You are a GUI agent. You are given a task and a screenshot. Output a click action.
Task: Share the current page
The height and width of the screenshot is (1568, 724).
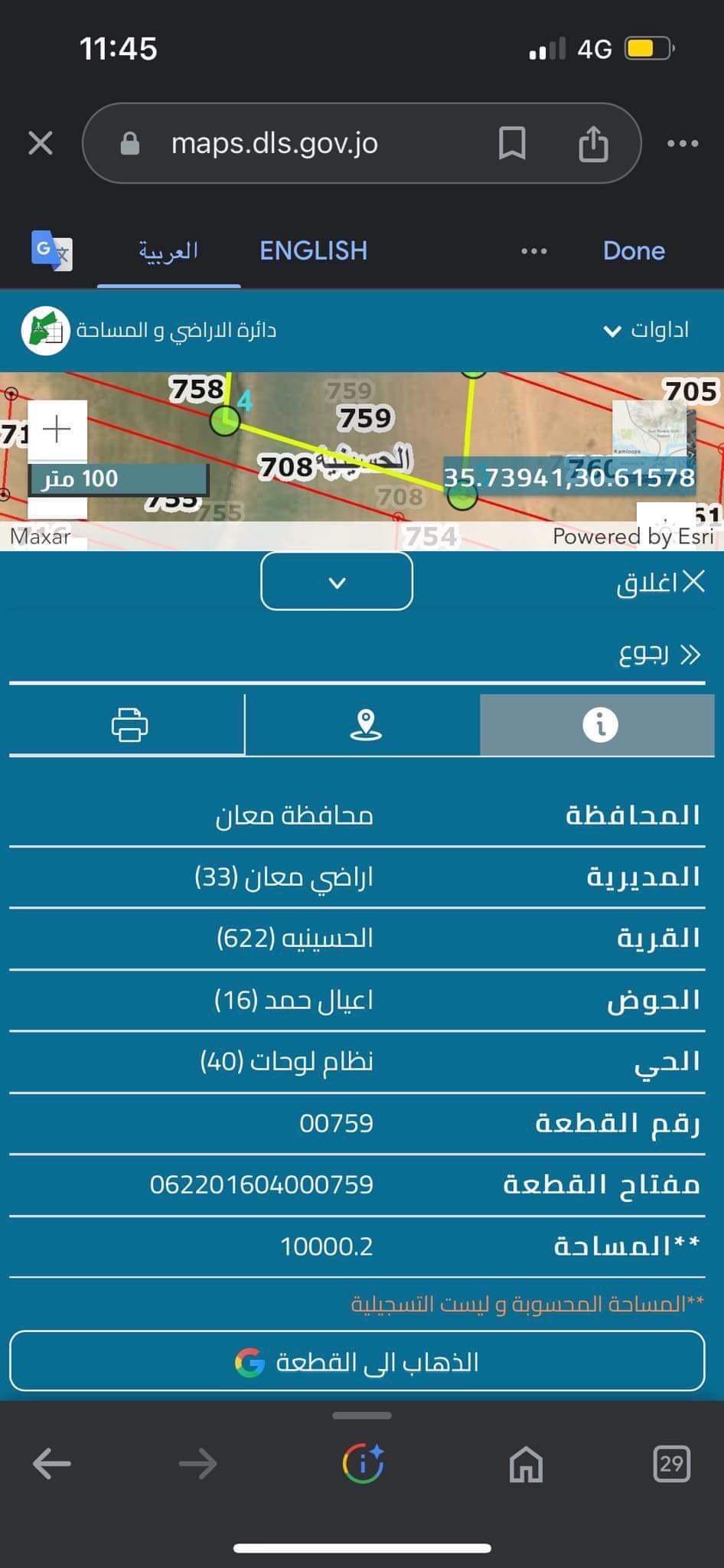click(x=593, y=143)
